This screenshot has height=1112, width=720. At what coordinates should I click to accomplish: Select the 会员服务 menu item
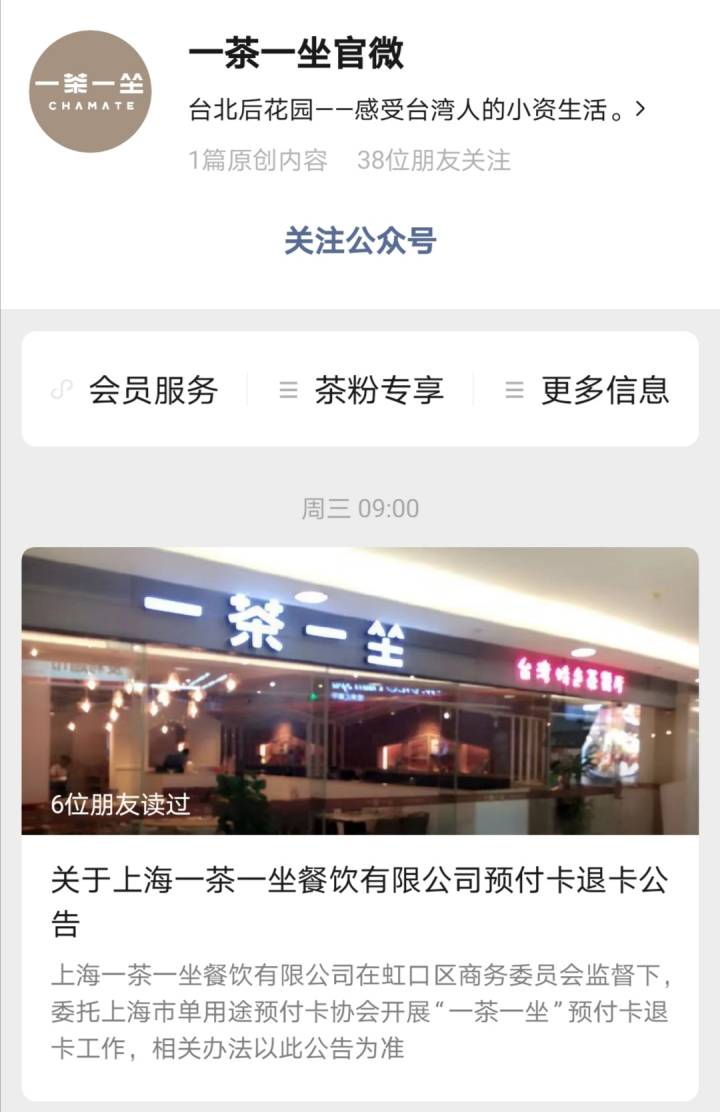pyautogui.click(x=150, y=392)
